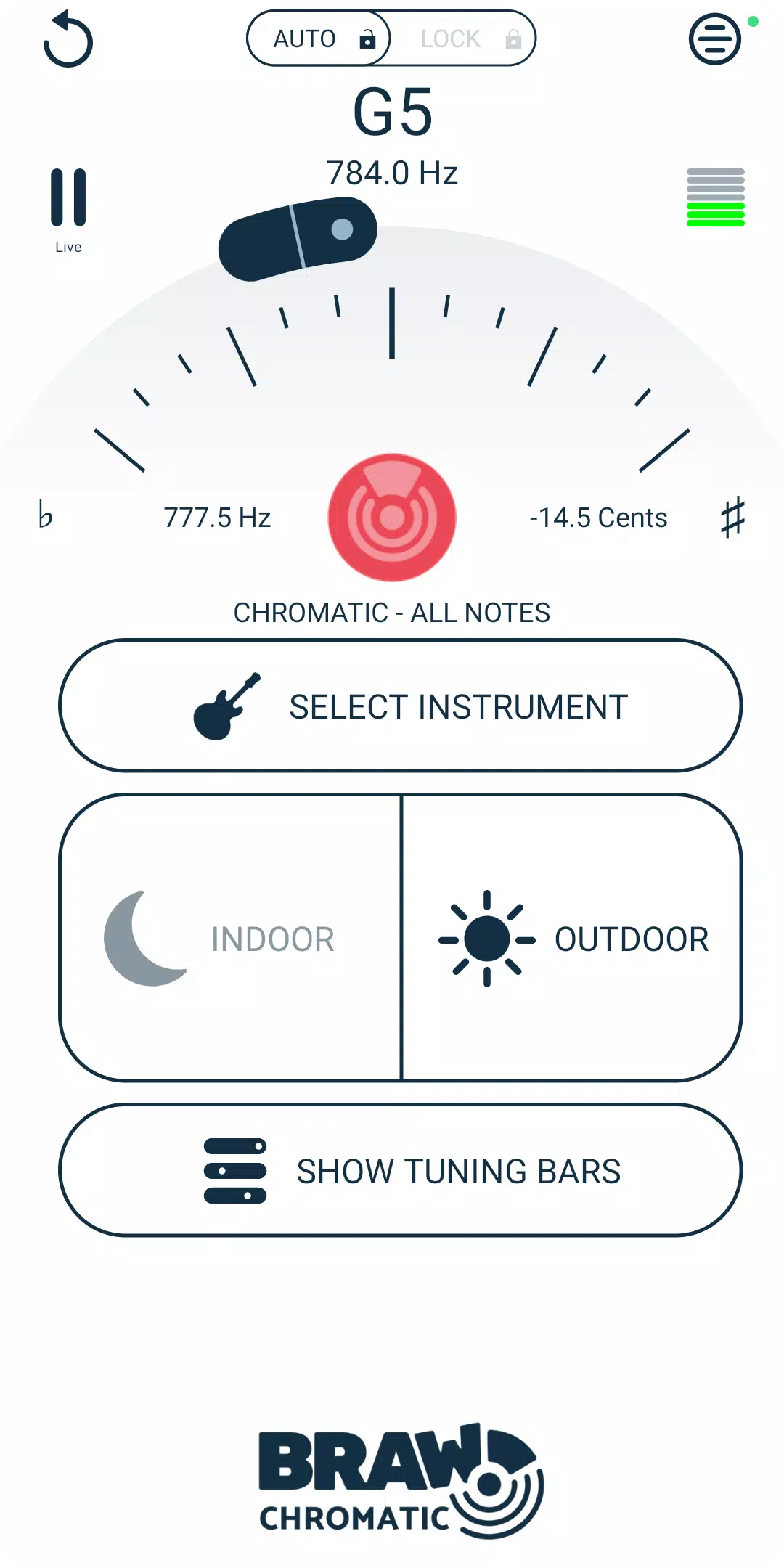
Task: Tap CHROMATIC - ALL NOTES to change tuning mode
Action: [391, 612]
